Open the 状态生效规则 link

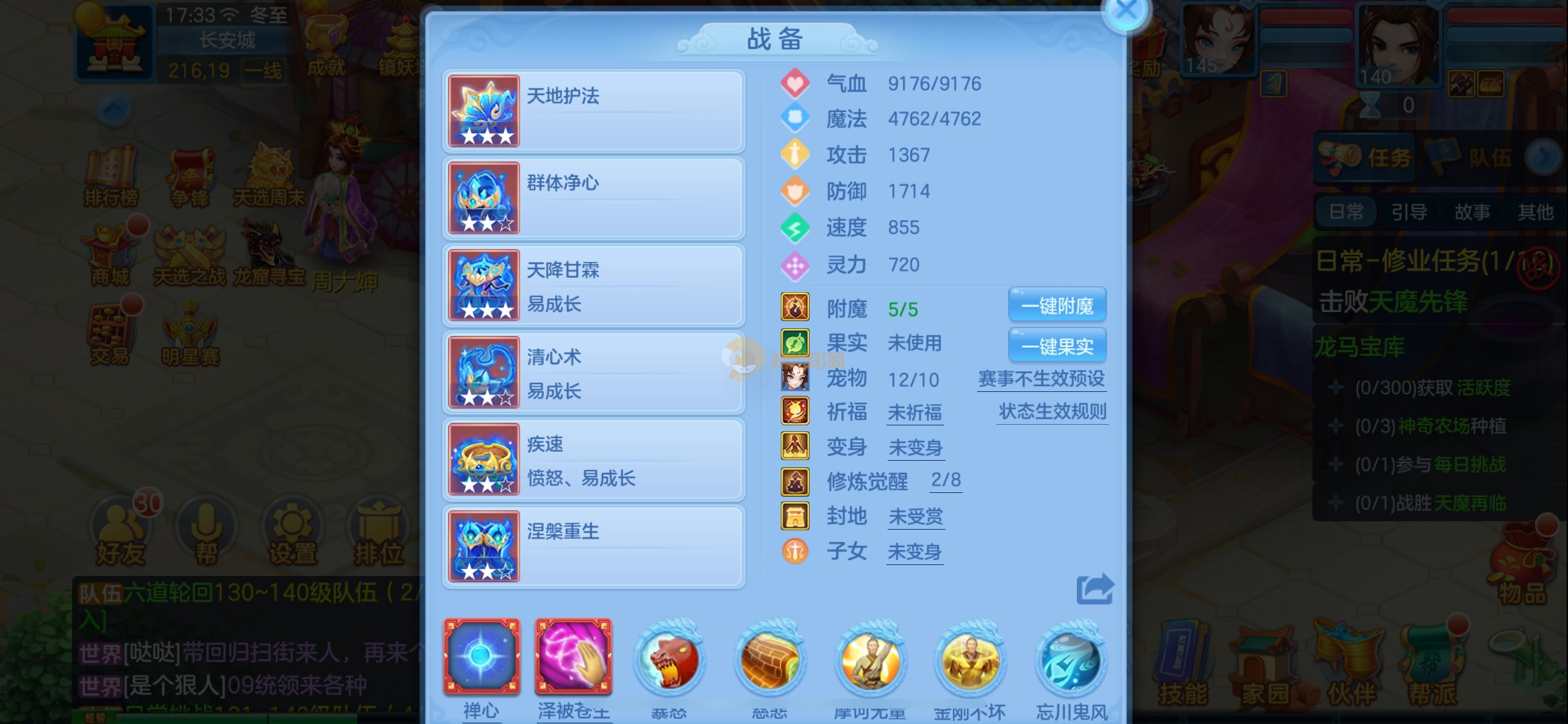1052,411
